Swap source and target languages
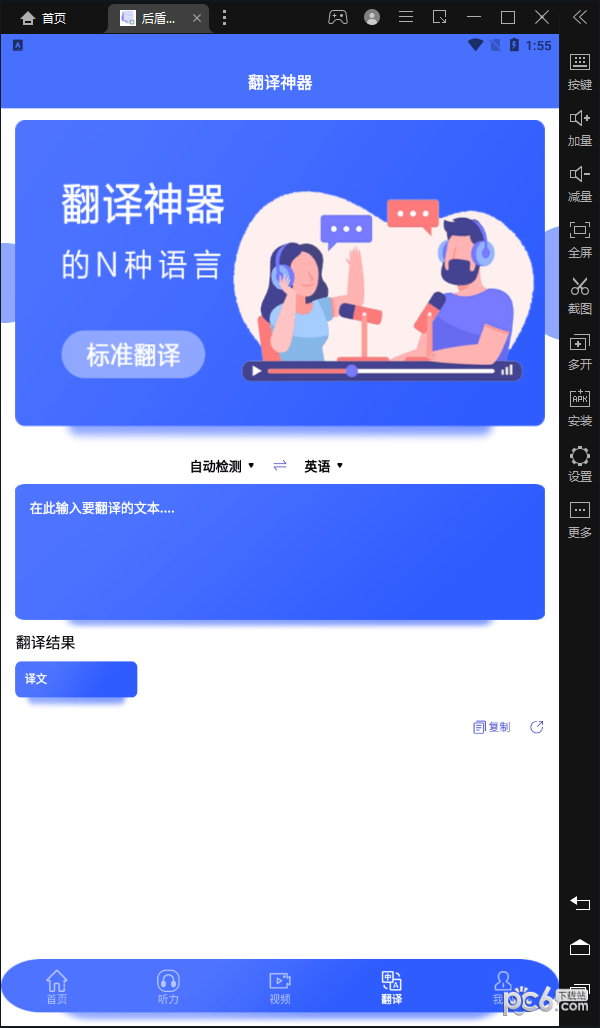Image resolution: width=600 pixels, height=1028 pixels. (280, 466)
